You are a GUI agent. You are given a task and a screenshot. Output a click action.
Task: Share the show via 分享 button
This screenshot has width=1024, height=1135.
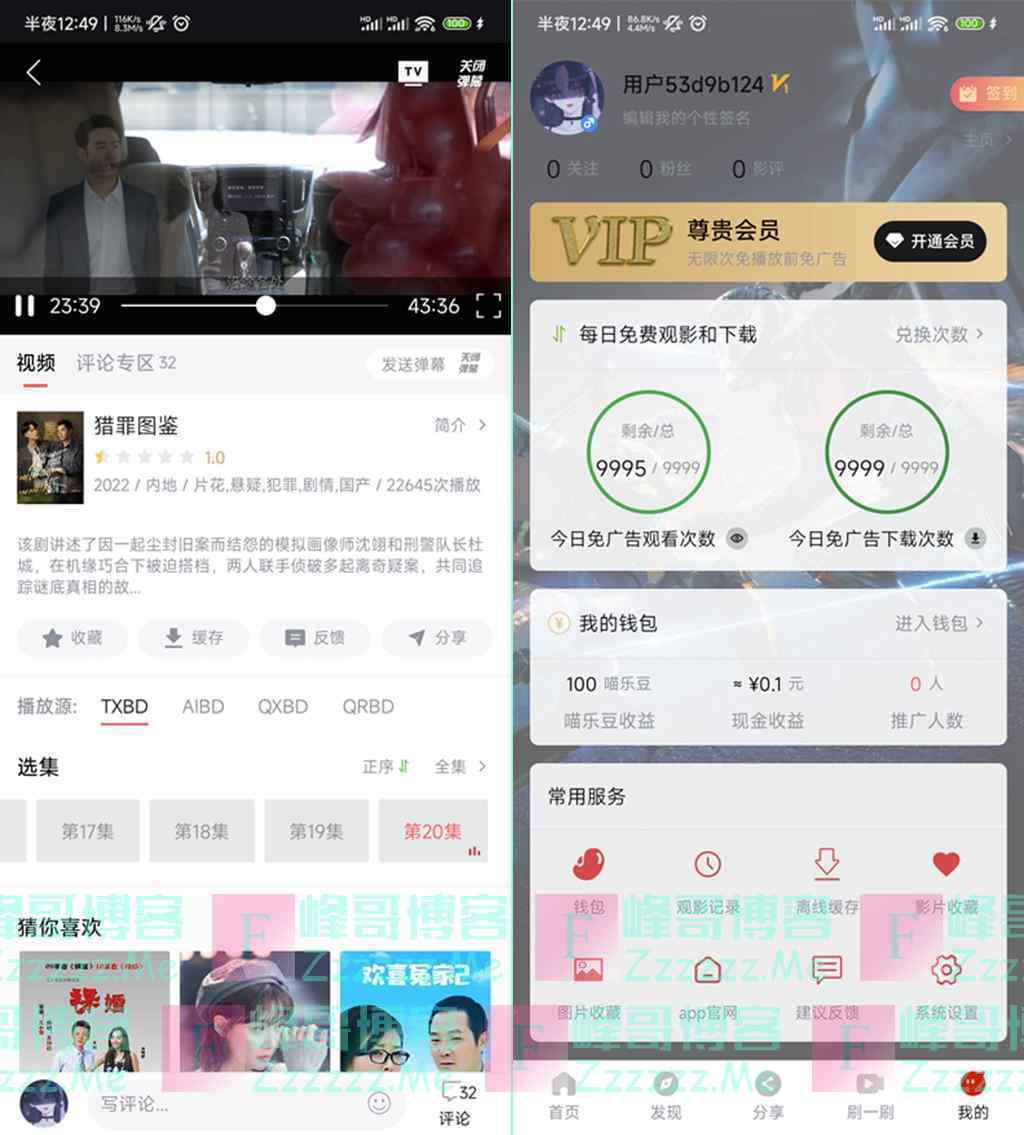click(x=437, y=638)
